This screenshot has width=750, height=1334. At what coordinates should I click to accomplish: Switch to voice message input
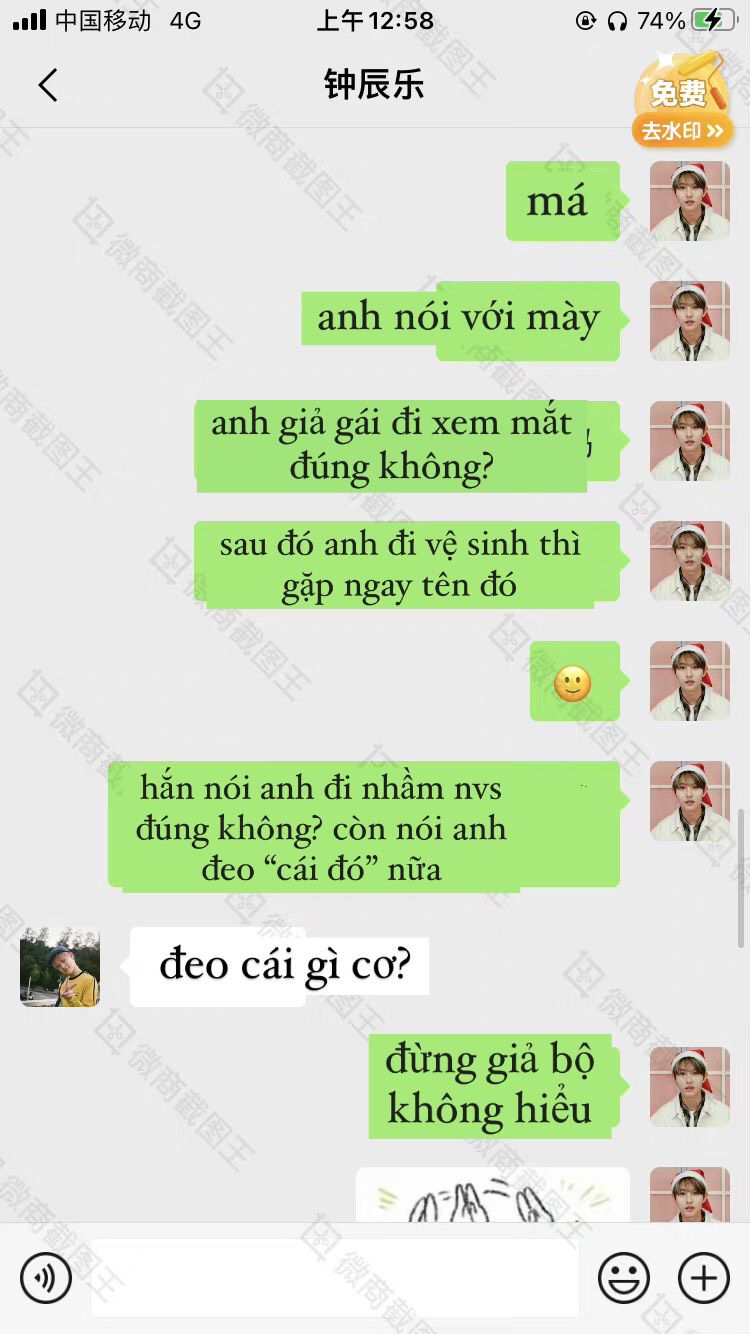tap(46, 1277)
